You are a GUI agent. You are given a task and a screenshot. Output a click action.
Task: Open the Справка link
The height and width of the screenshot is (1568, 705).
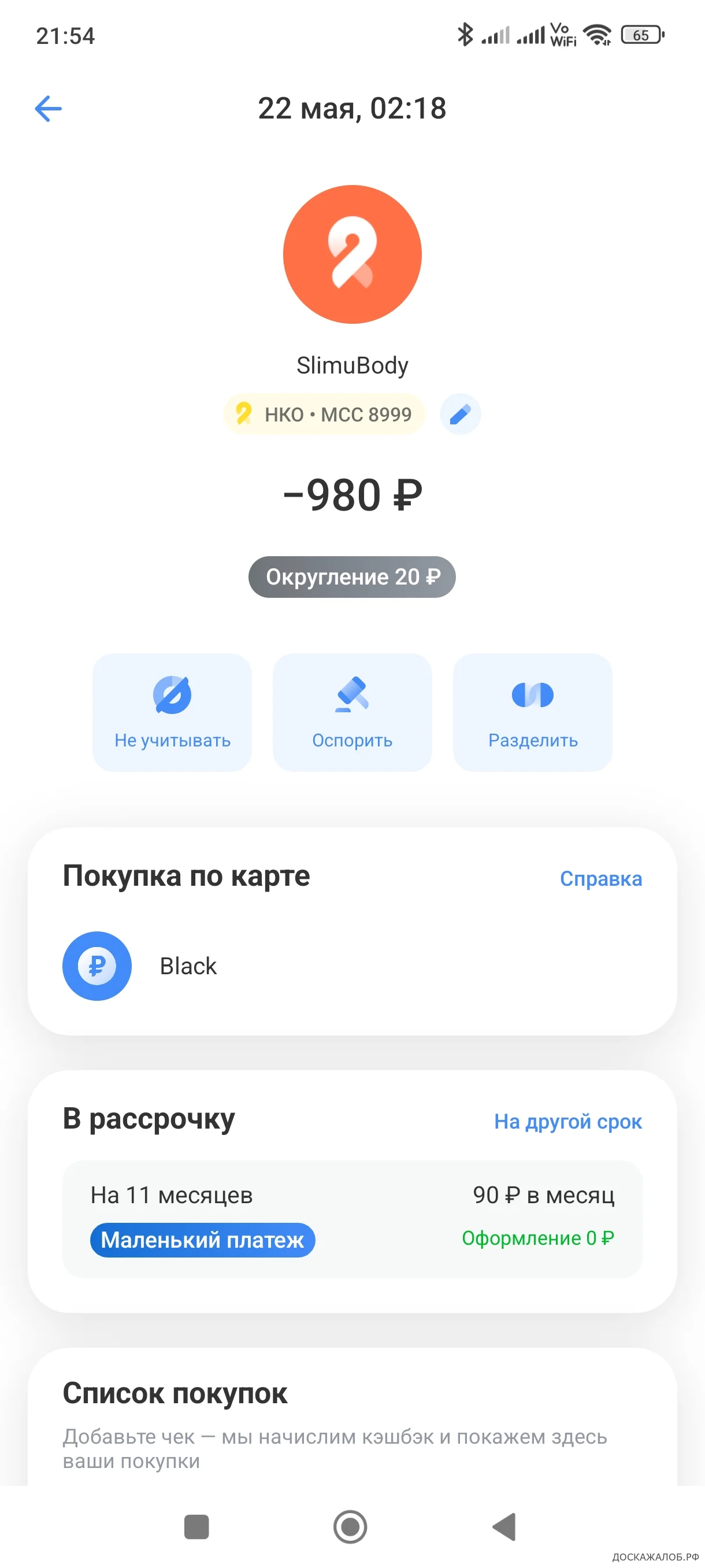click(601, 879)
